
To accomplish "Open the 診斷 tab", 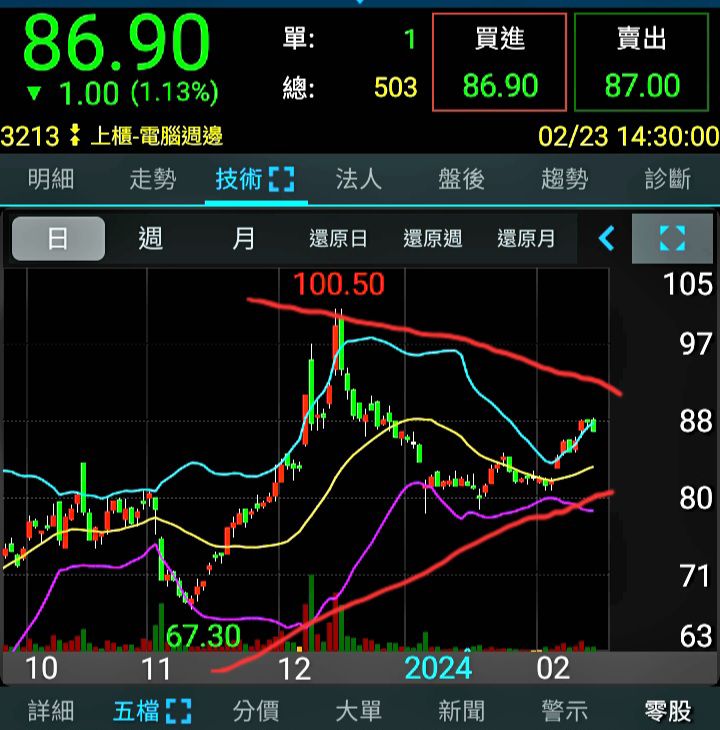I will 667,180.
